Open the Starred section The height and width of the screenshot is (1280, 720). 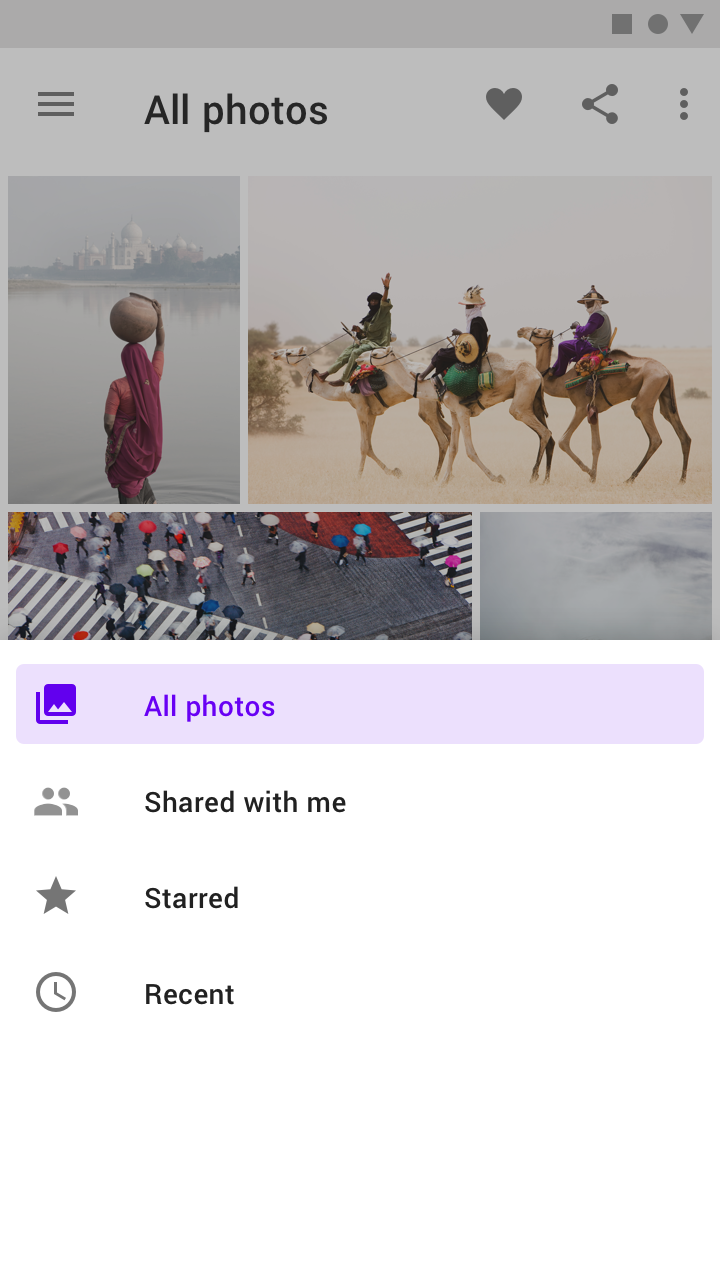360,898
